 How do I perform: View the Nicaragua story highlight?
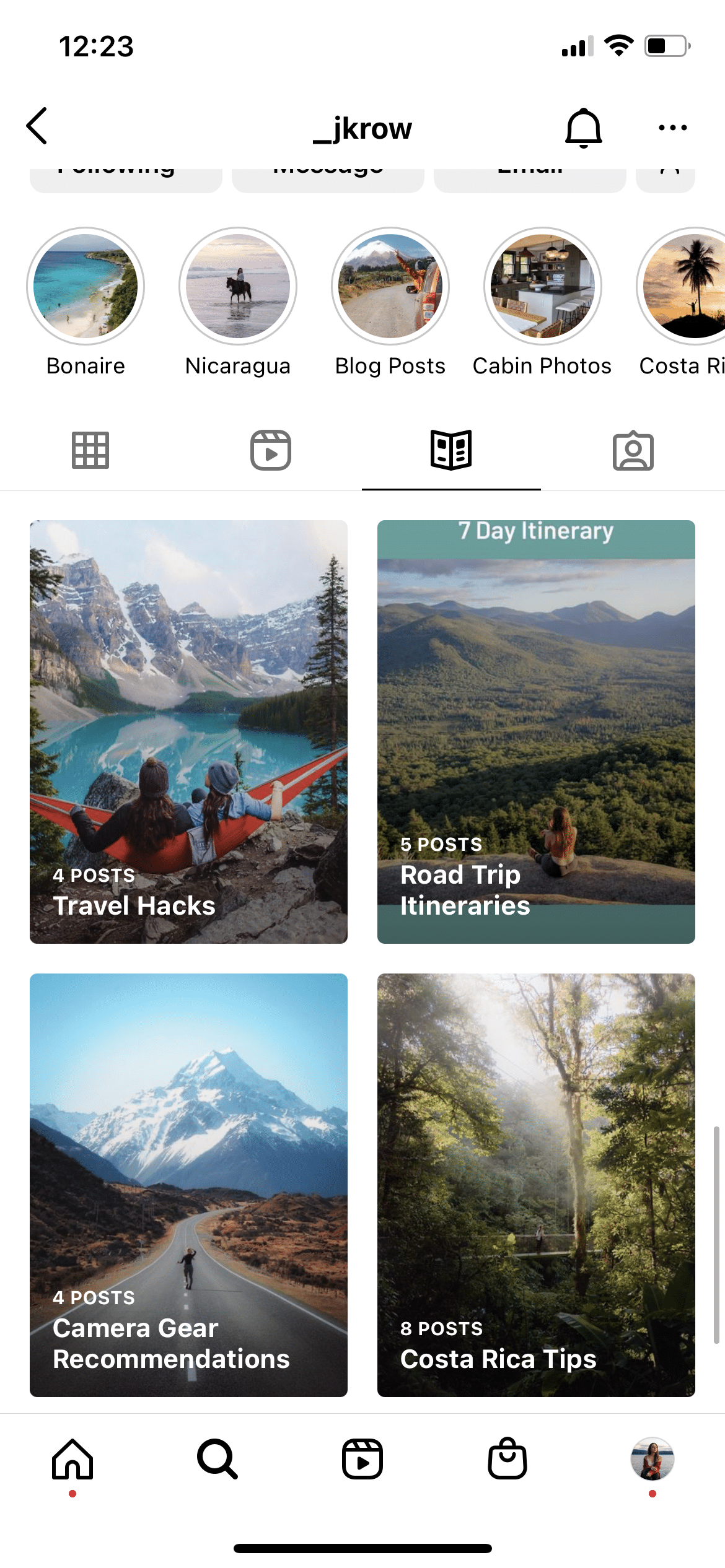(238, 286)
